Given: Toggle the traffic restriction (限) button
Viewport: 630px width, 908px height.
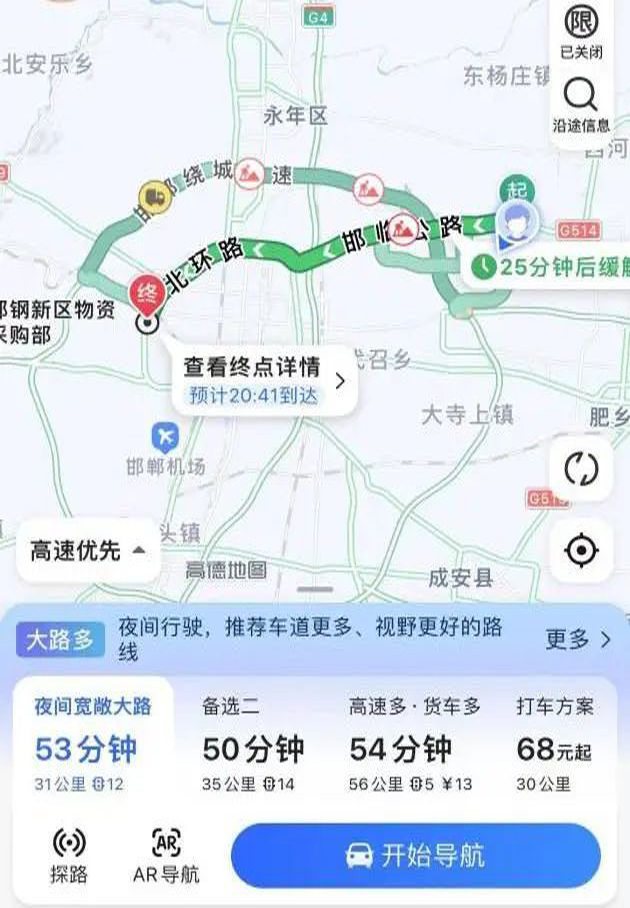Looking at the screenshot, I should (x=581, y=31).
